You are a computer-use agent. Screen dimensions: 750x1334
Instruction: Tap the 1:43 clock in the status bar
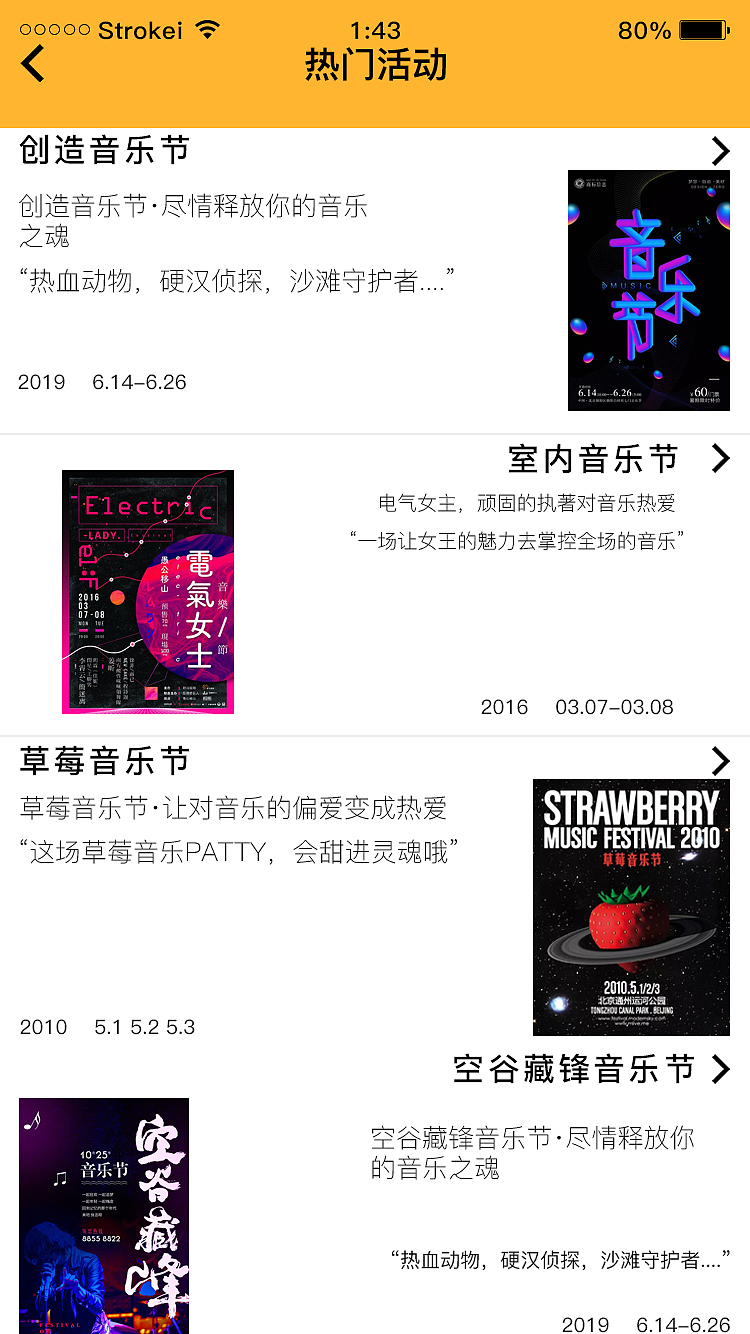pos(374,27)
